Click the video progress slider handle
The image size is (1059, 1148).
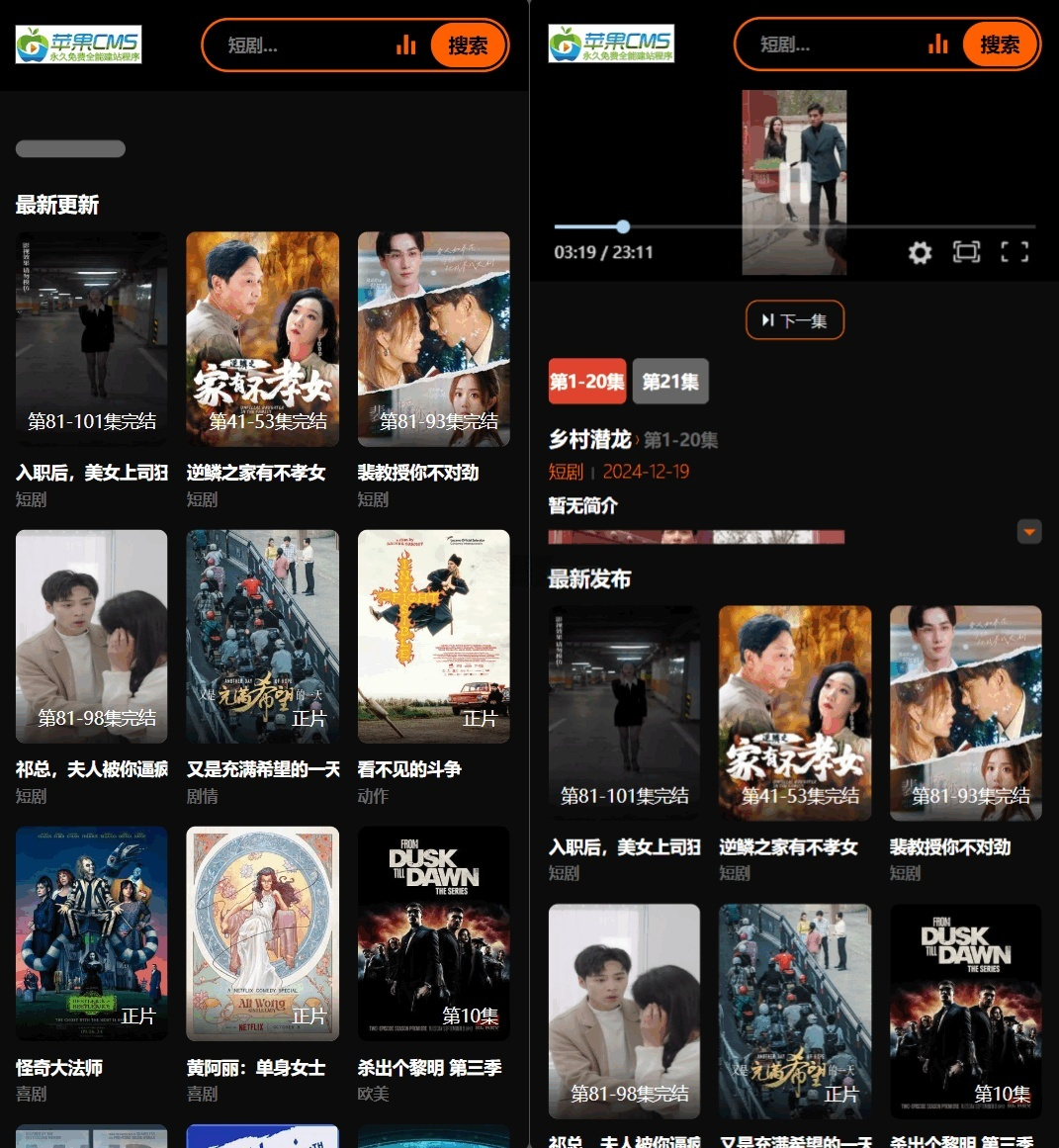pyautogui.click(x=622, y=226)
